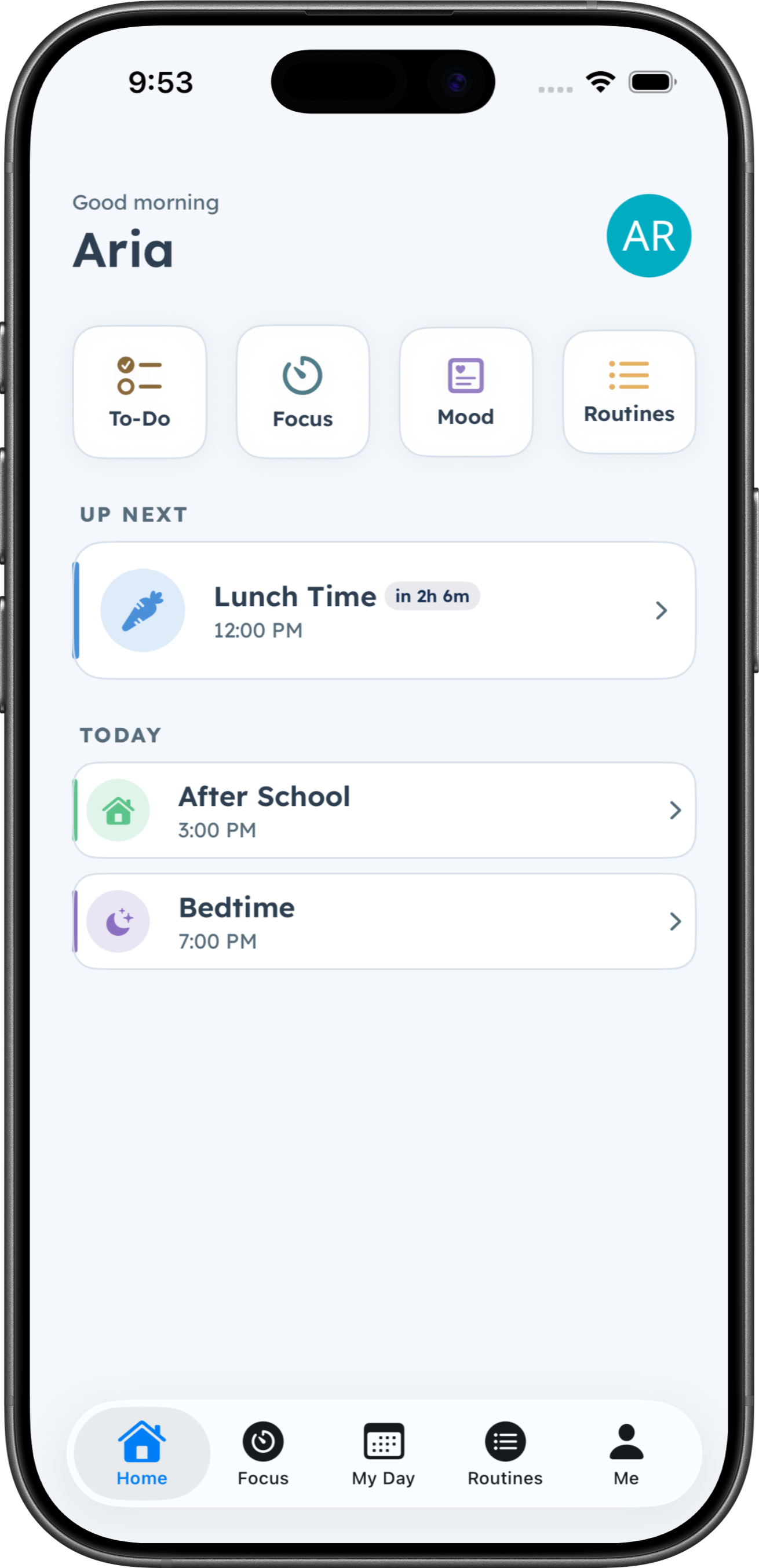Switch to the Focus tab
Screen dimensions: 759x1568
pyautogui.click(x=263, y=1453)
